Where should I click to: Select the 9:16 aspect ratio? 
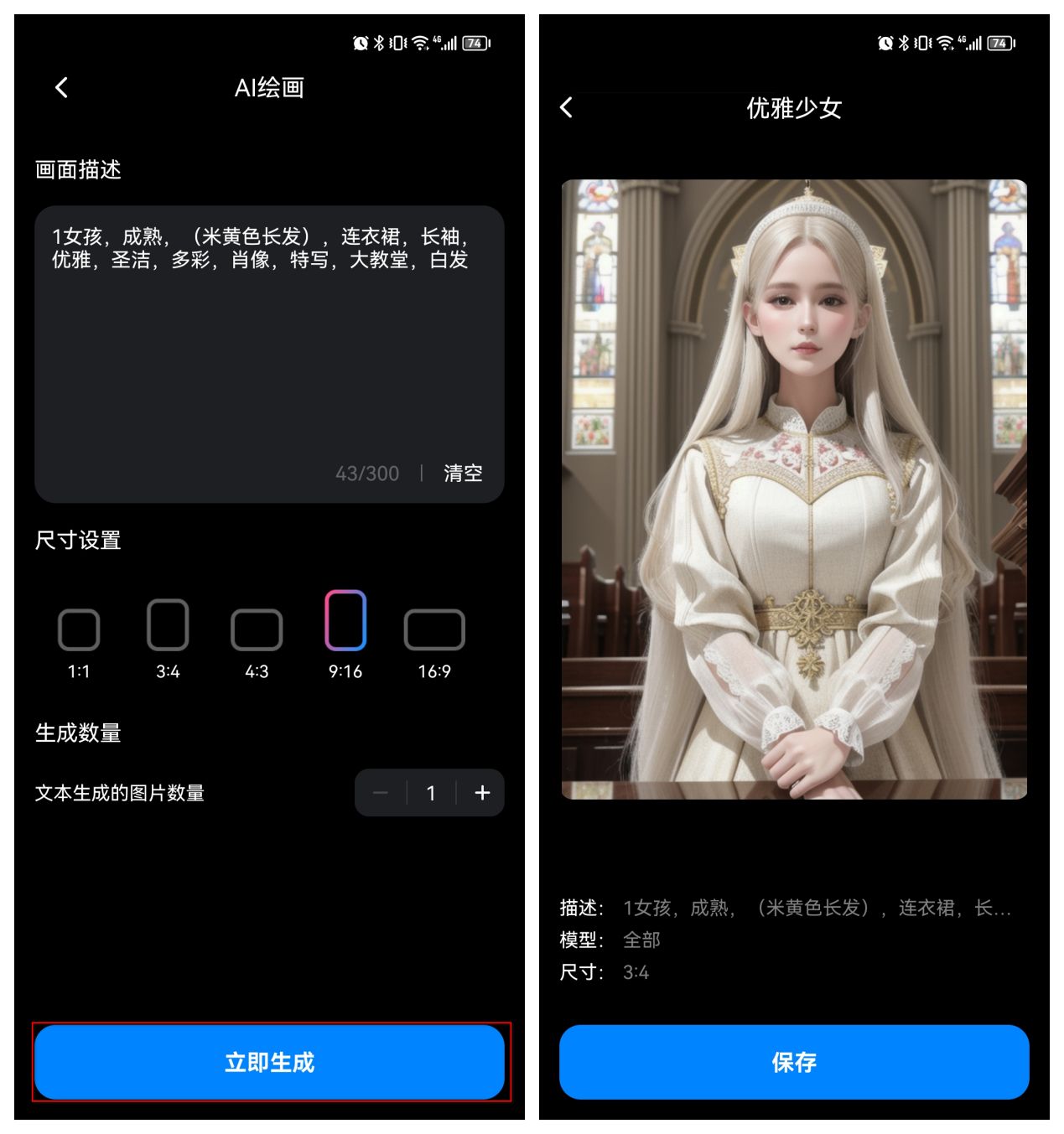point(345,621)
